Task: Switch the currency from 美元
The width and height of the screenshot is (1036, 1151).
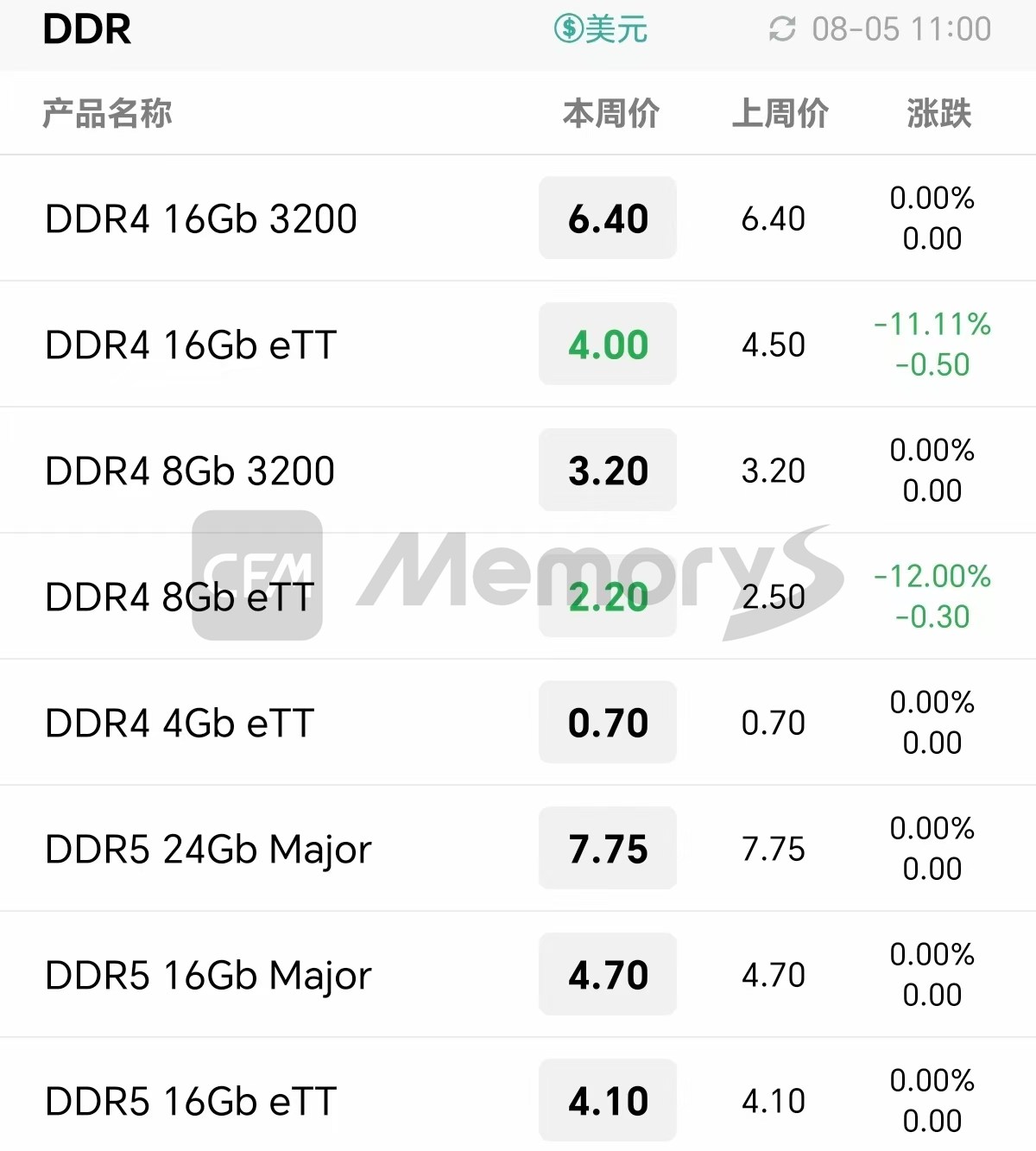Action: coord(601,29)
